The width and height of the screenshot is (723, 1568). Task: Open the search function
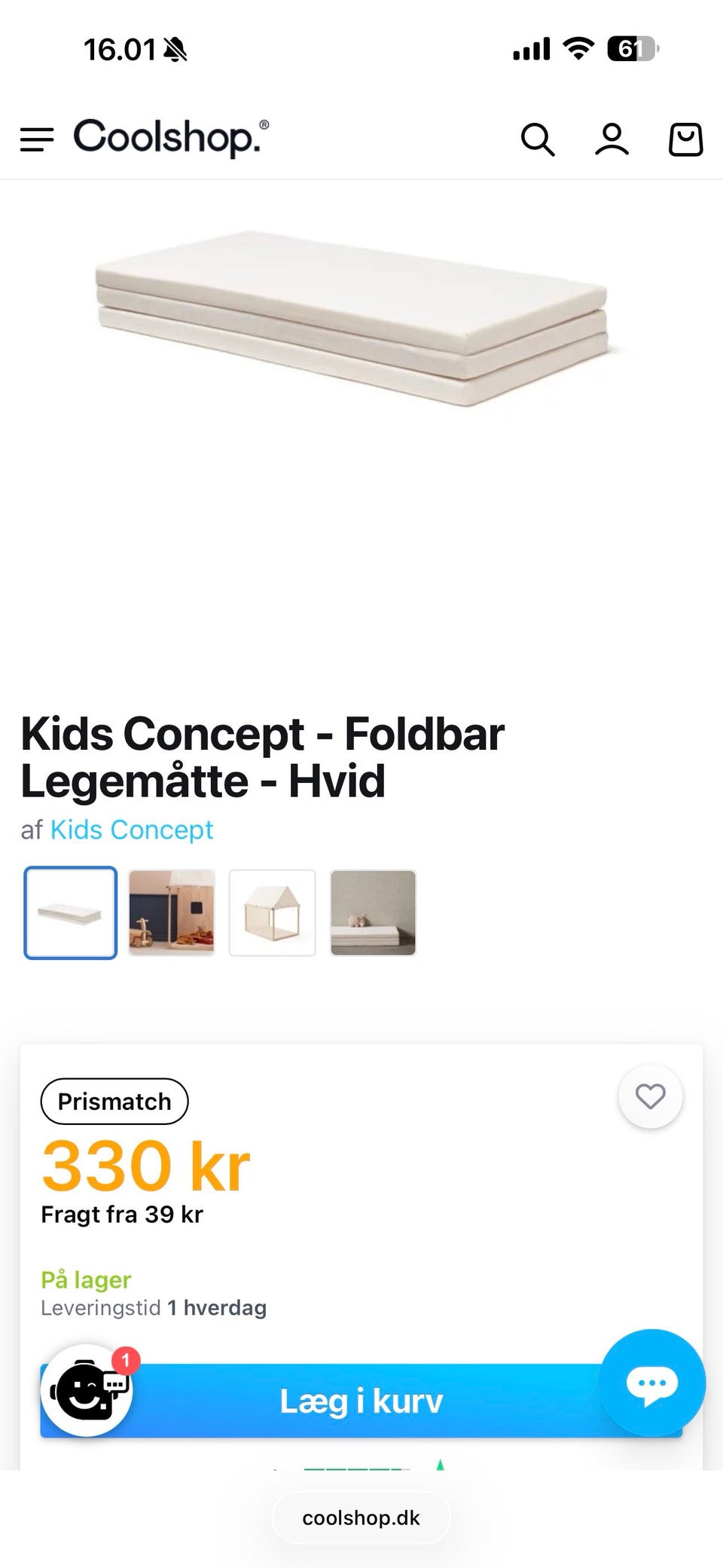coord(538,139)
